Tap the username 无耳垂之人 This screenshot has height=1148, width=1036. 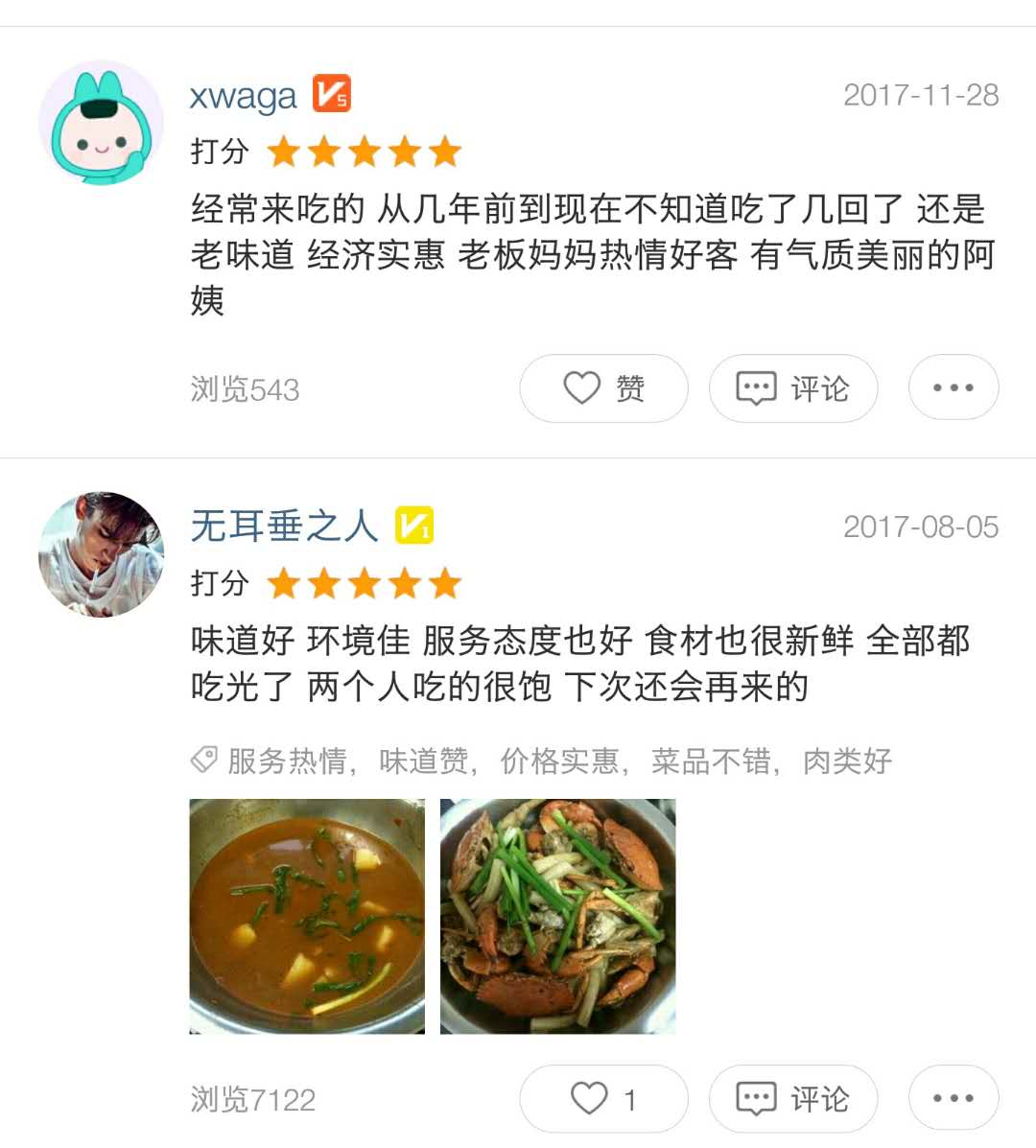(284, 527)
